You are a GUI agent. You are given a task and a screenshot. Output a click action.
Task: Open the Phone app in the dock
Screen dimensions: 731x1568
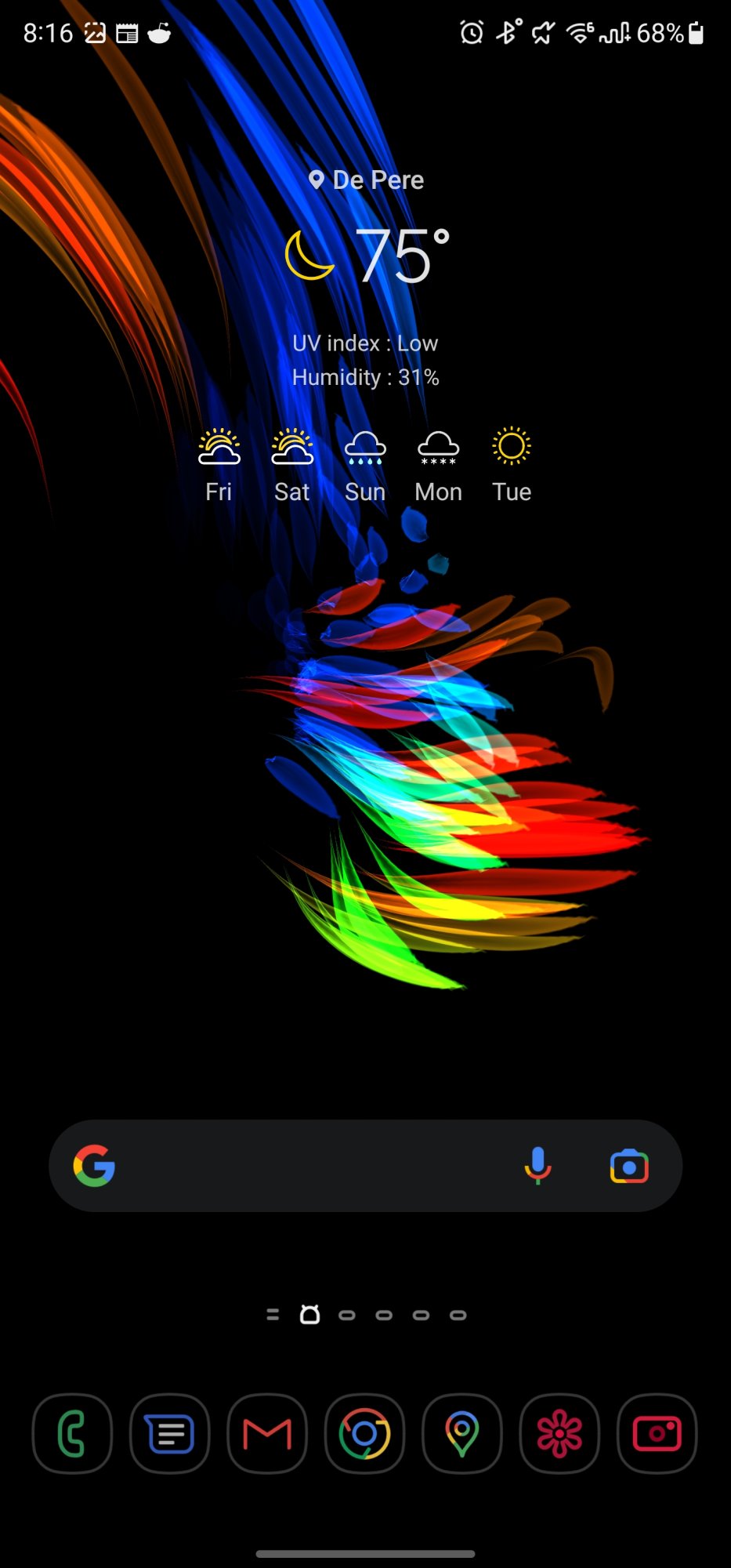pos(72,1433)
